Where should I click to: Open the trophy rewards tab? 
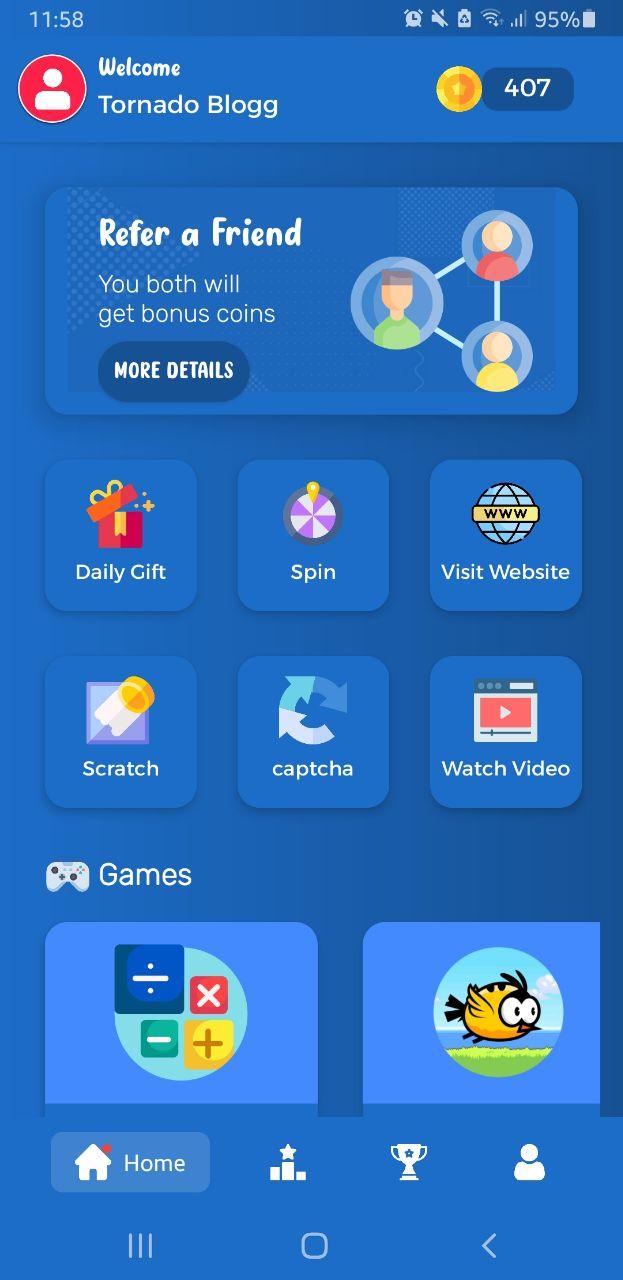[x=408, y=1162]
